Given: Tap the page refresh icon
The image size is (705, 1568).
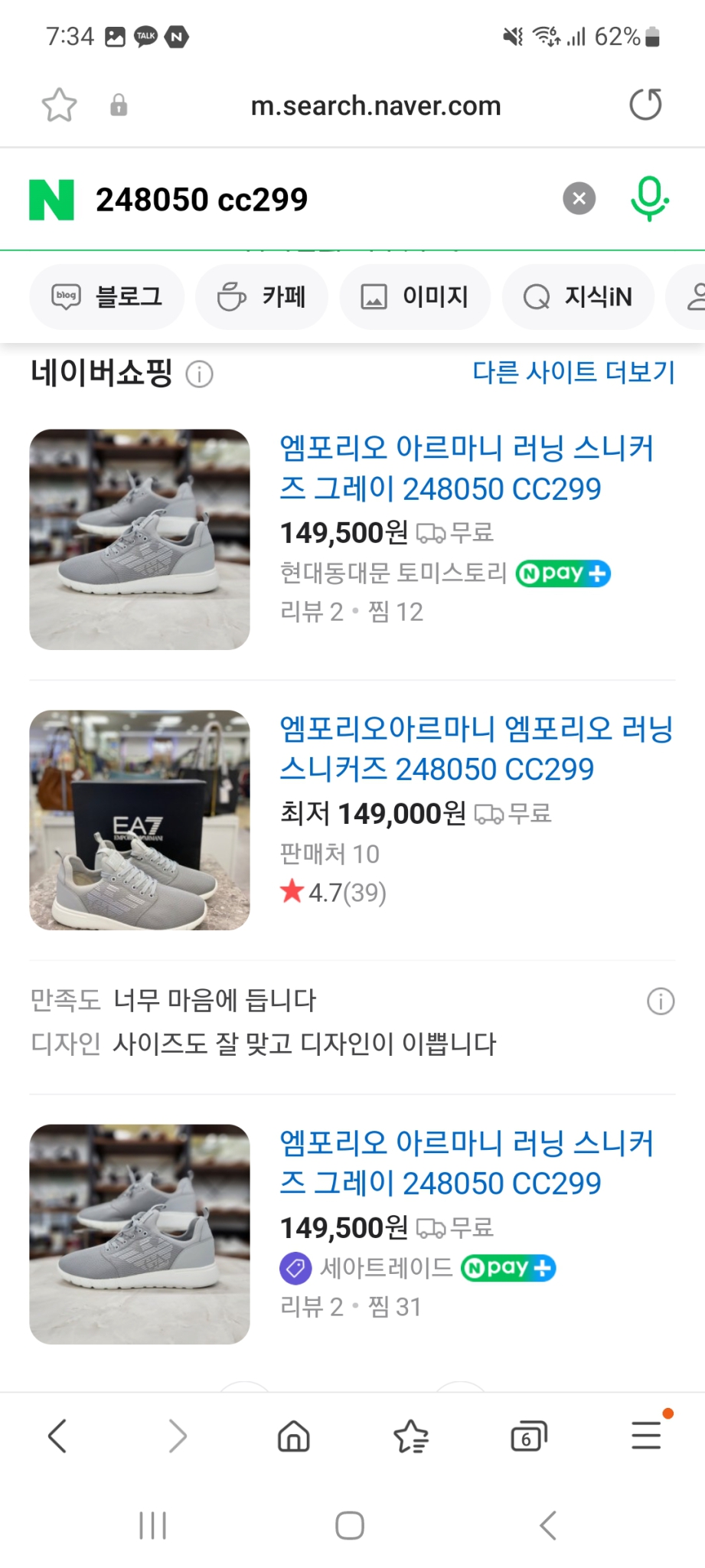Looking at the screenshot, I should 645,105.
